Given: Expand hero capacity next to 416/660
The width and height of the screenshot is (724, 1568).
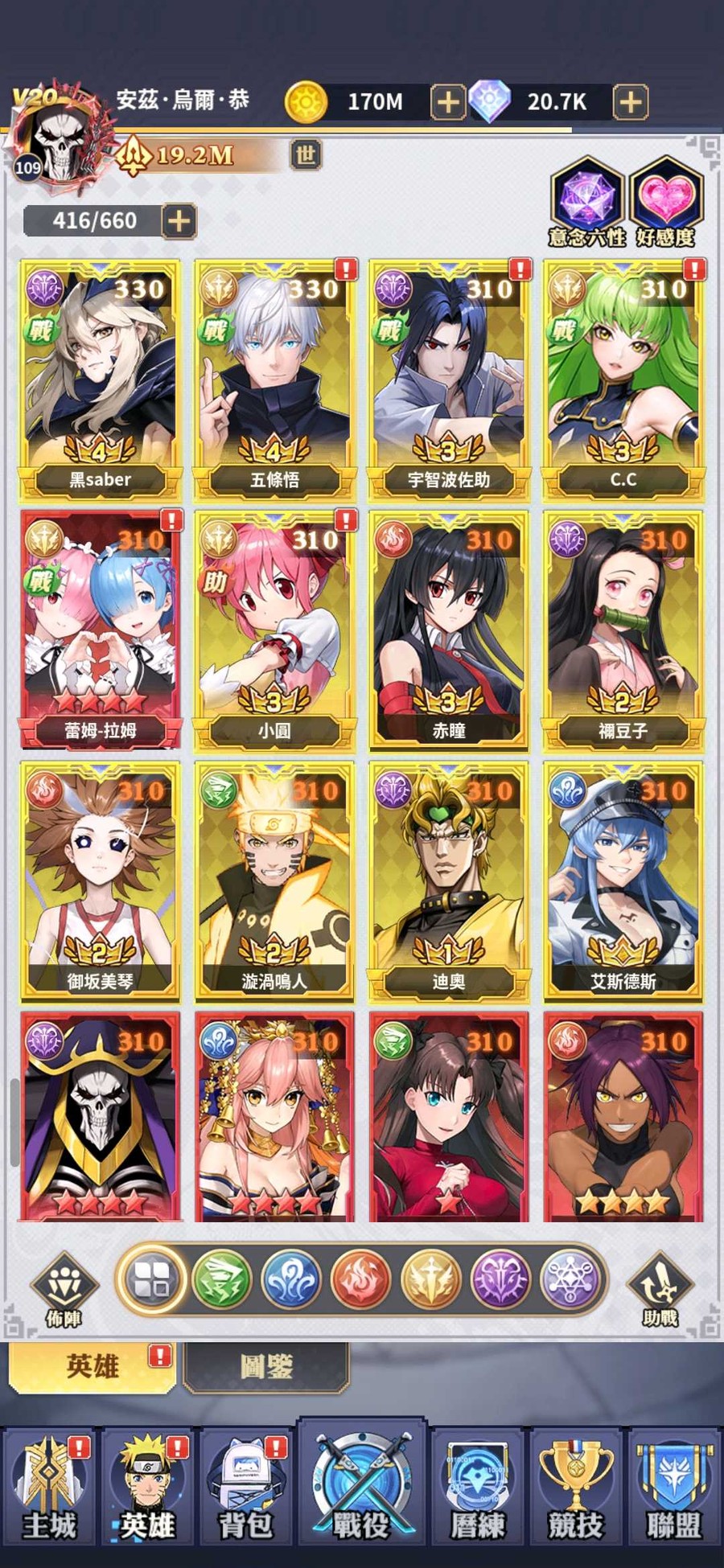Looking at the screenshot, I should 179,220.
